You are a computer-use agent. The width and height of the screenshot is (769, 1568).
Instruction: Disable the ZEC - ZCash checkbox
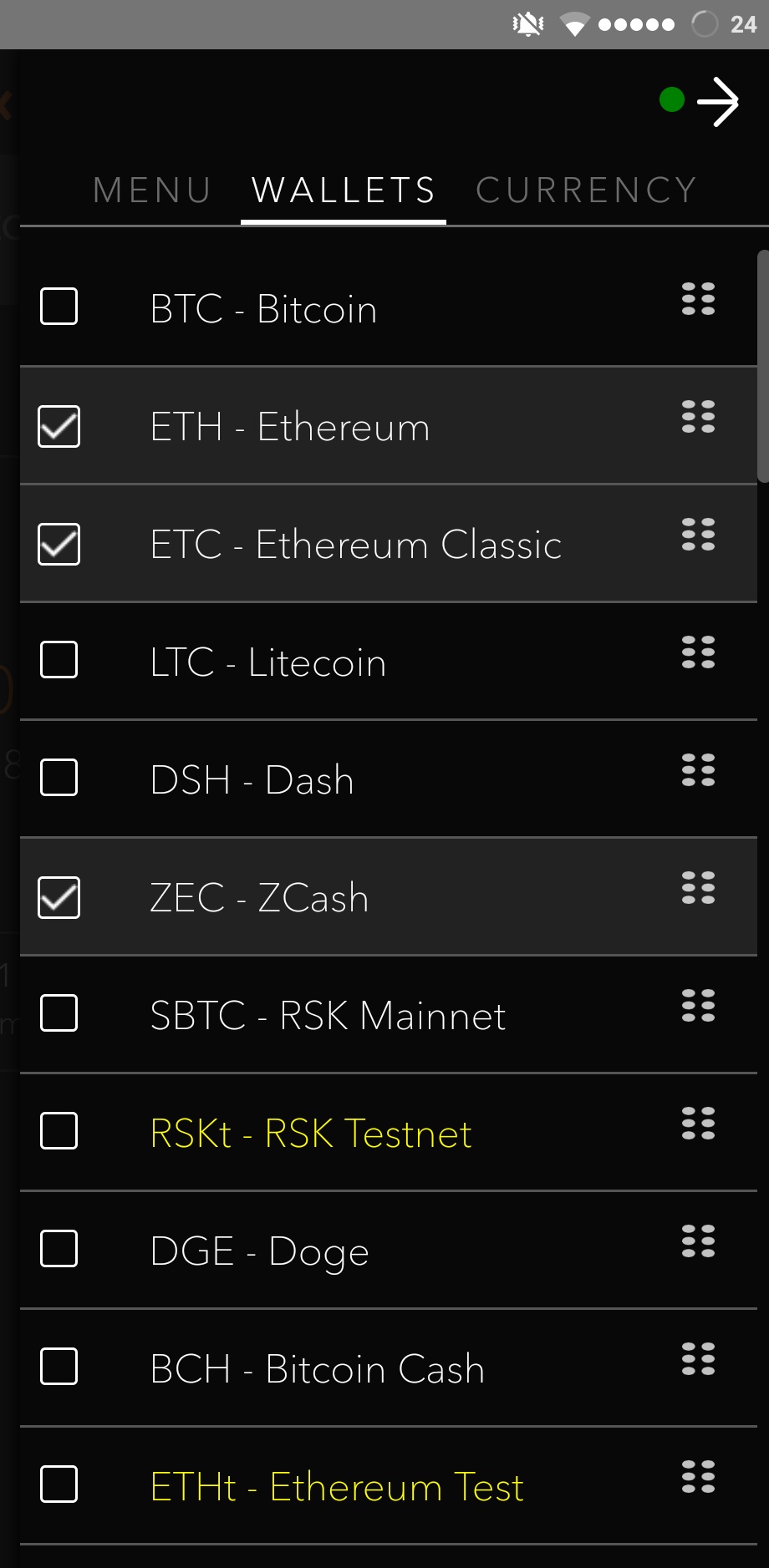(x=59, y=897)
